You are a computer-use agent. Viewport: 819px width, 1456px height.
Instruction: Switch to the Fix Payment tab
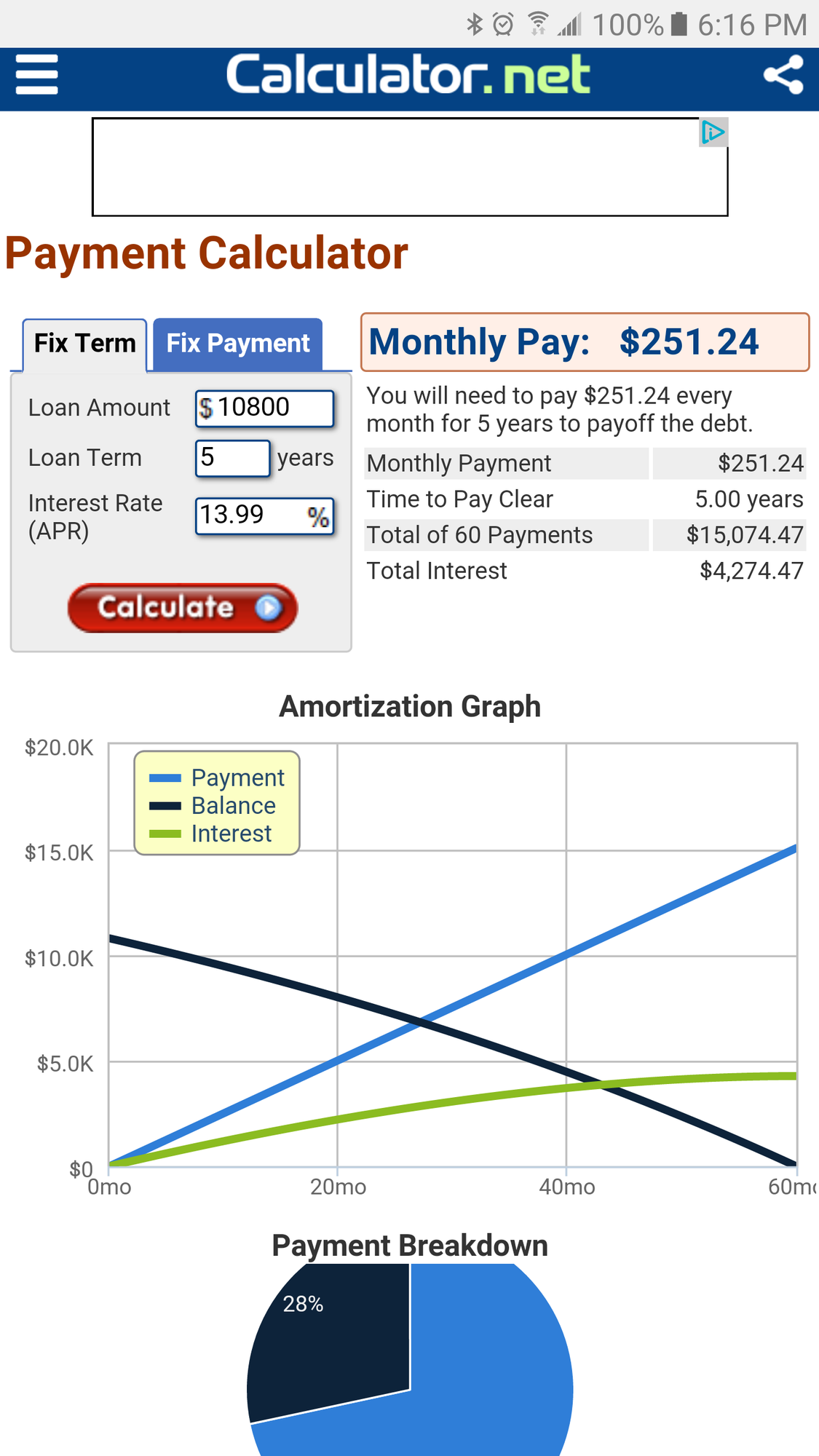point(237,344)
